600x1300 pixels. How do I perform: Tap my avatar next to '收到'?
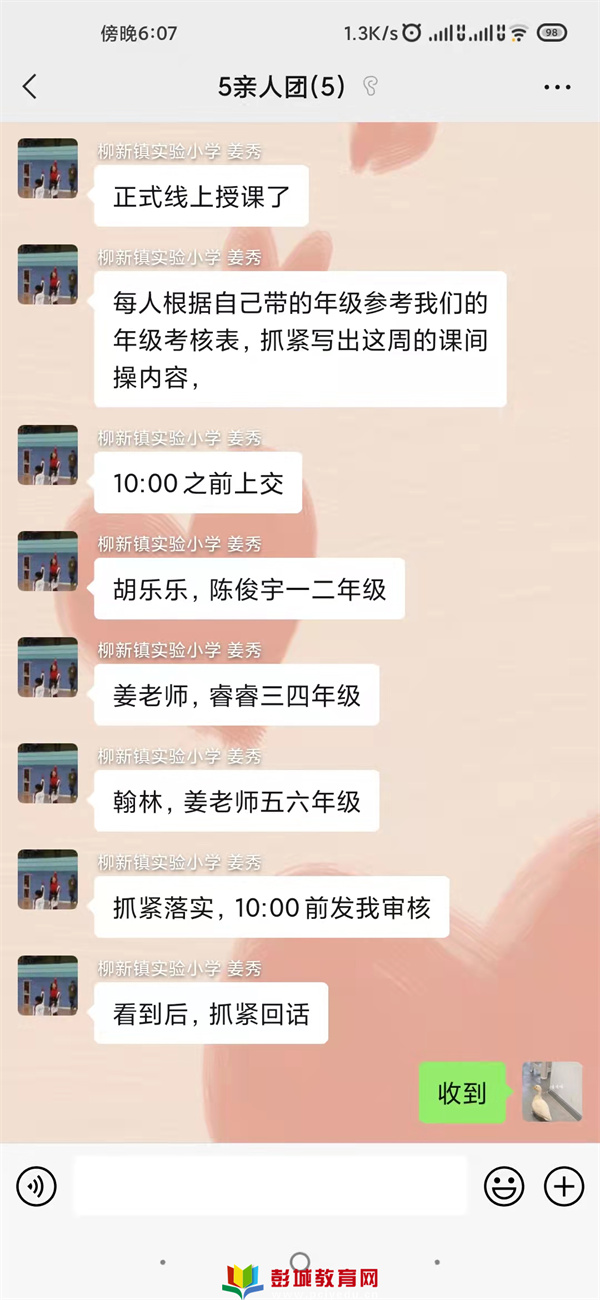click(551, 1092)
